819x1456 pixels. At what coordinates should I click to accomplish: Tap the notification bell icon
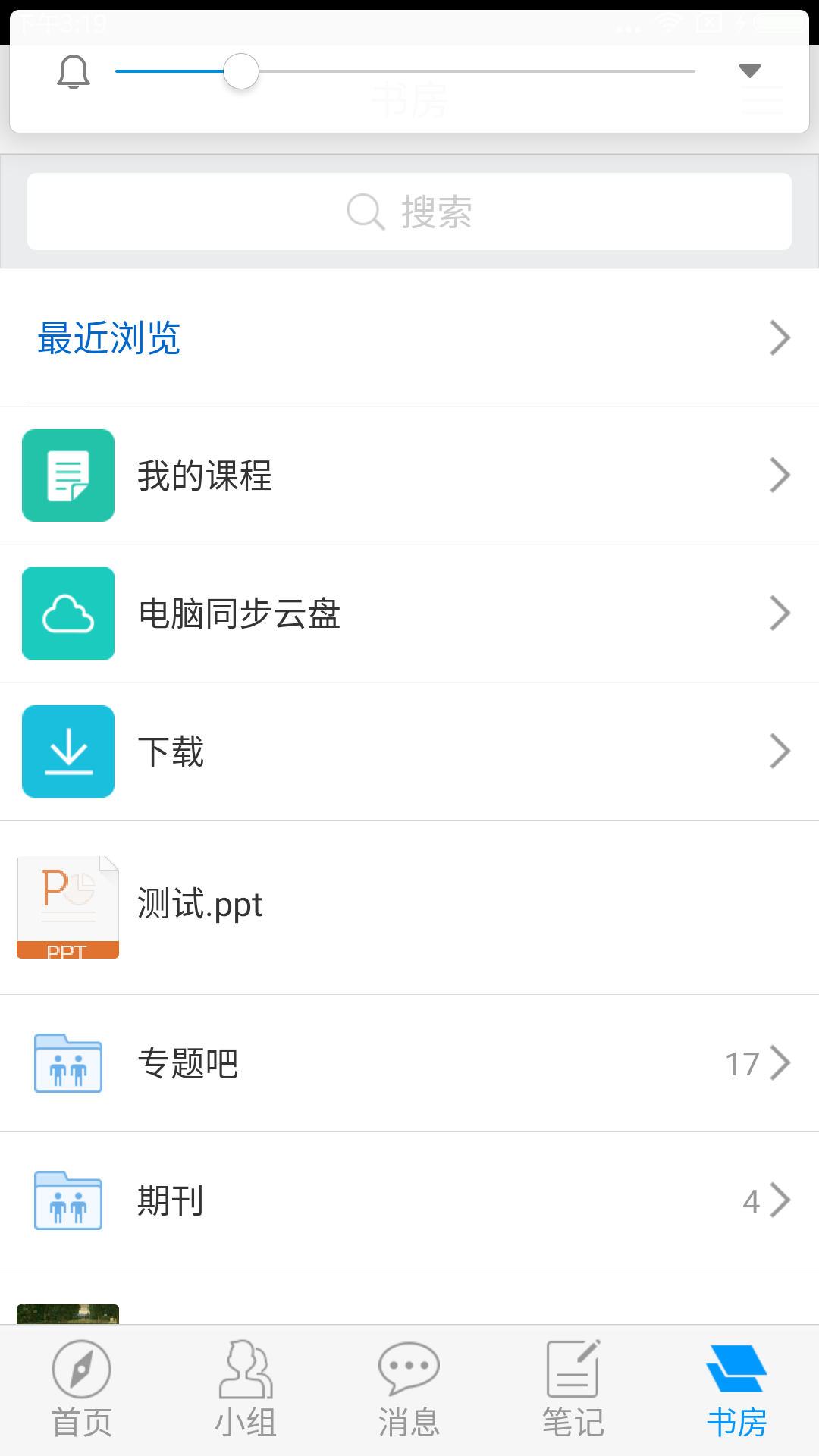73,72
